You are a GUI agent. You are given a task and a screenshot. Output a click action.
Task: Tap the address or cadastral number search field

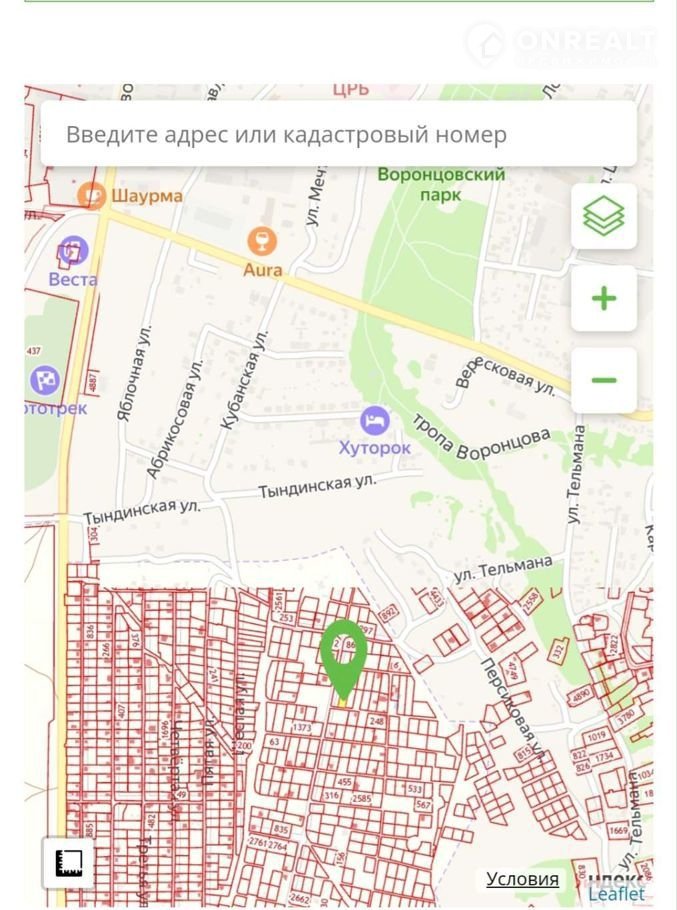tap(338, 134)
